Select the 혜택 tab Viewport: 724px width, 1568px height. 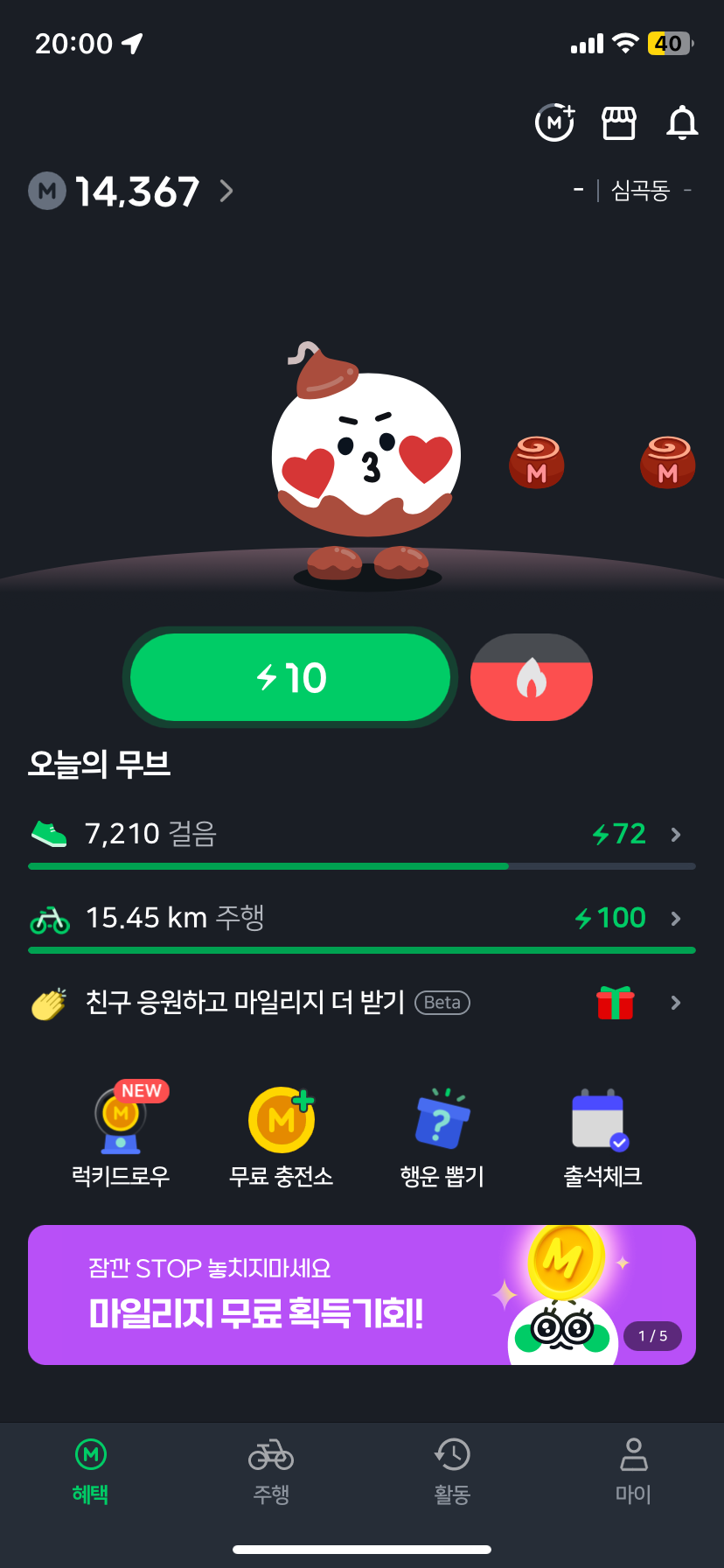tap(91, 1472)
